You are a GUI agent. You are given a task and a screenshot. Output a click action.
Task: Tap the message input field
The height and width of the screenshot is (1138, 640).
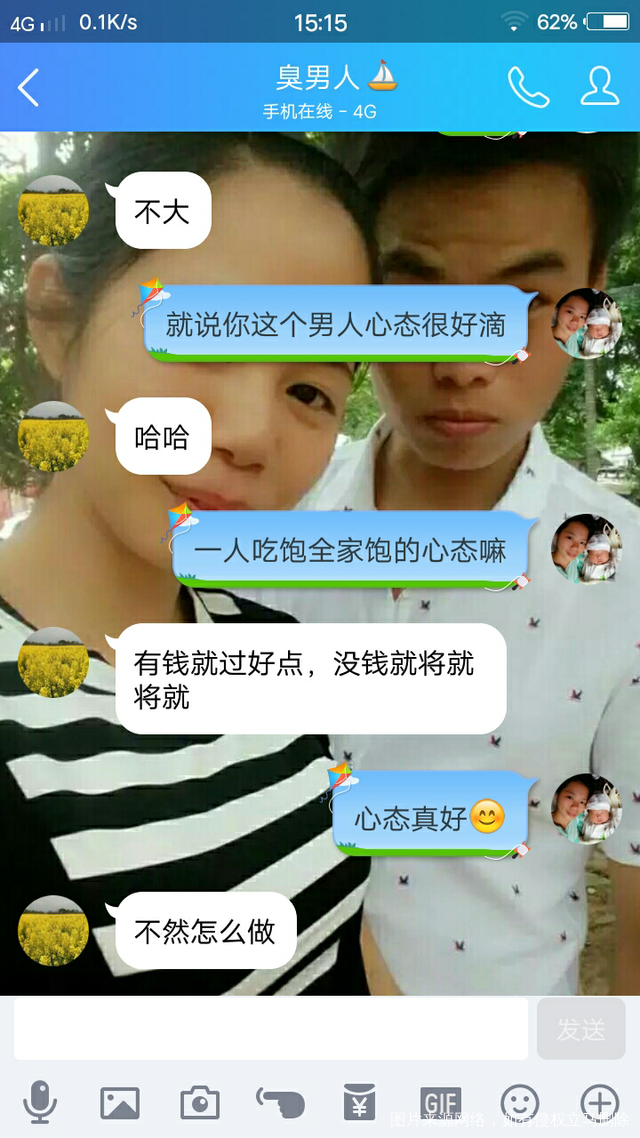coord(270,1029)
